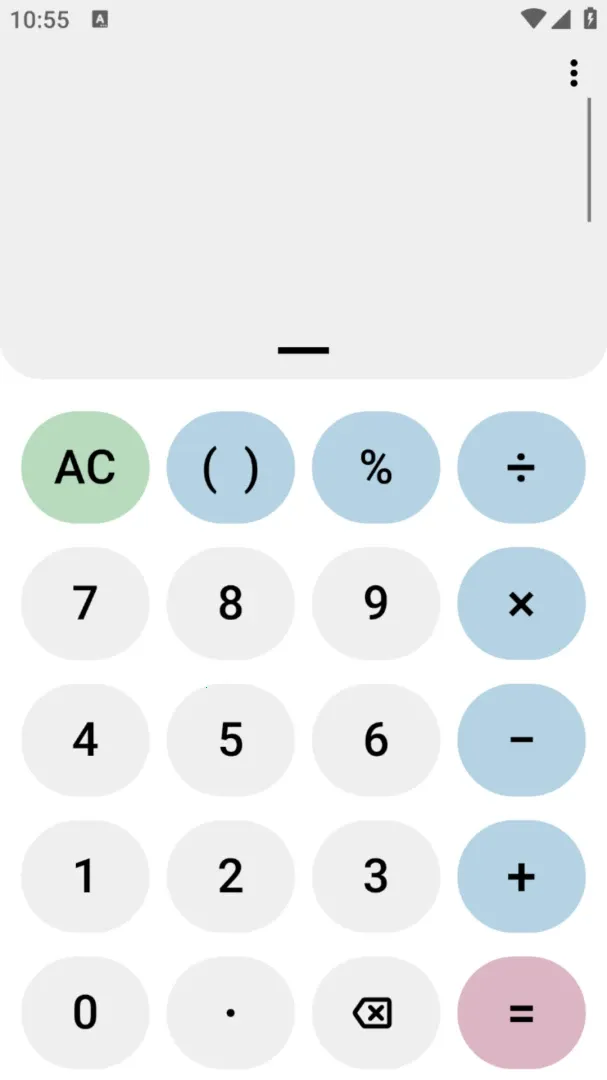Enter a decimal point

tap(231, 1012)
